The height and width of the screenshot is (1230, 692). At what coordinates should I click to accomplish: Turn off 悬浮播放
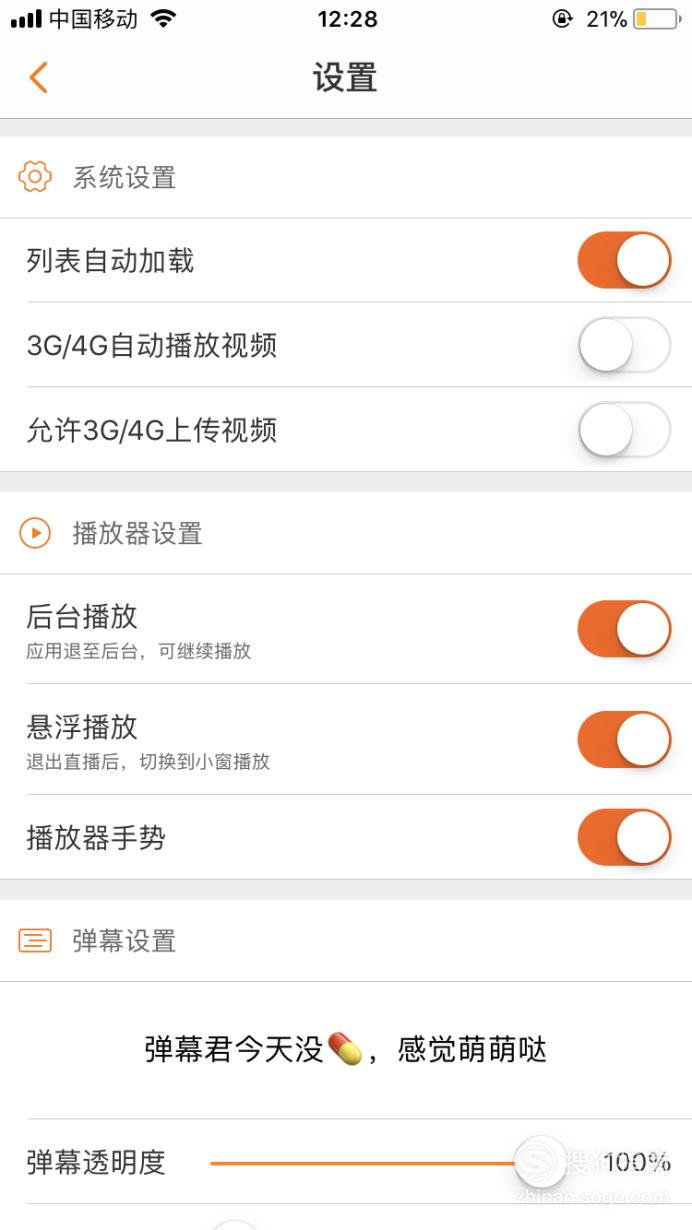tap(624, 740)
